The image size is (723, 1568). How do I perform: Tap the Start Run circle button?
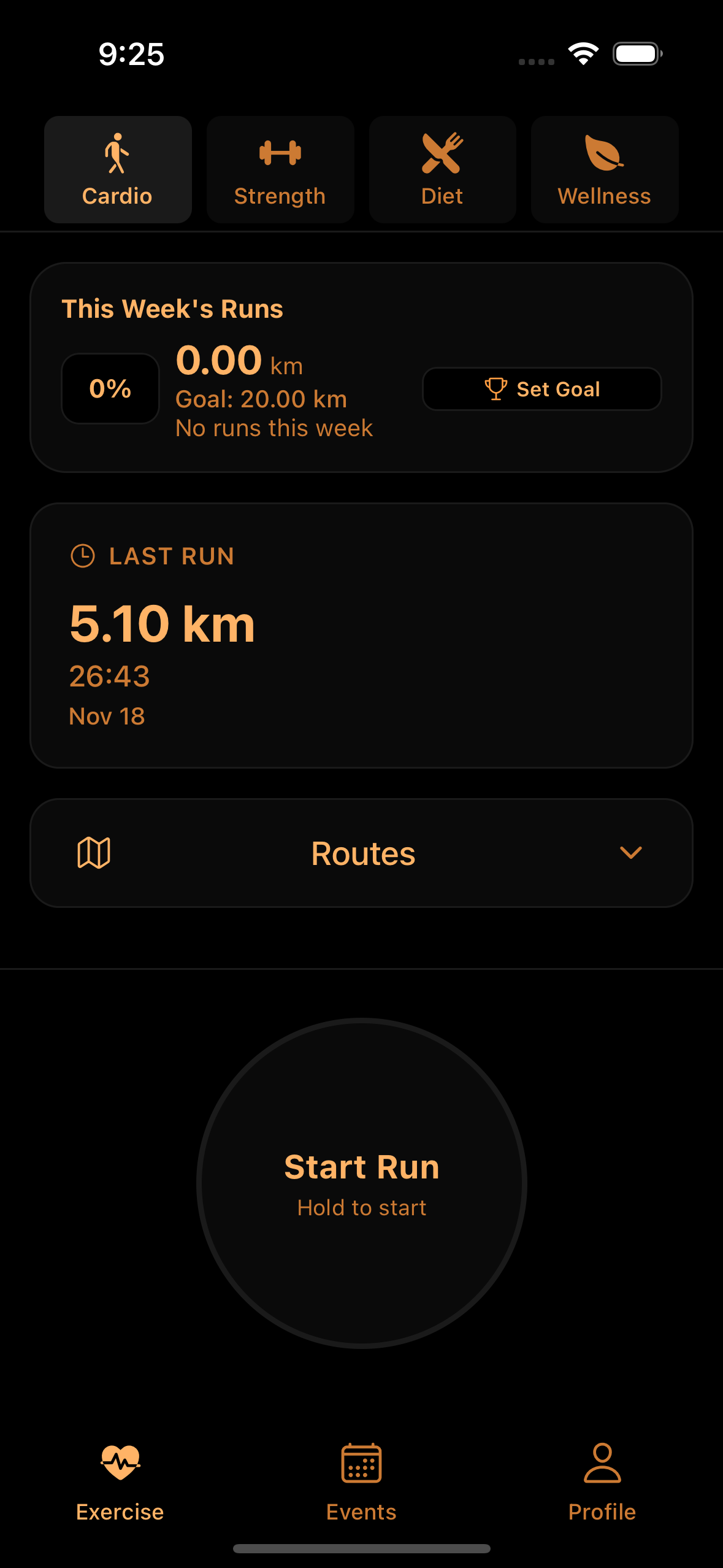361,1183
